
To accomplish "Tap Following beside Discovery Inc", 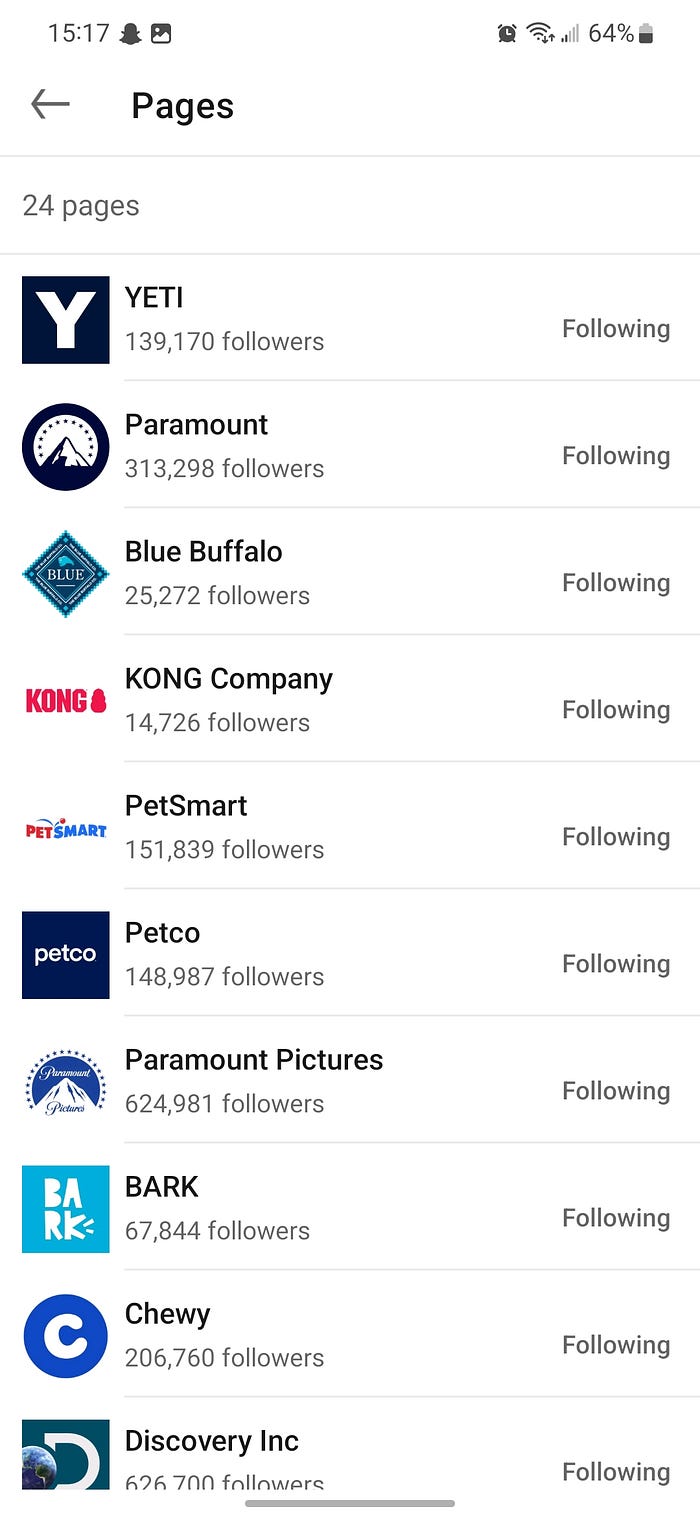I will [x=615, y=1472].
